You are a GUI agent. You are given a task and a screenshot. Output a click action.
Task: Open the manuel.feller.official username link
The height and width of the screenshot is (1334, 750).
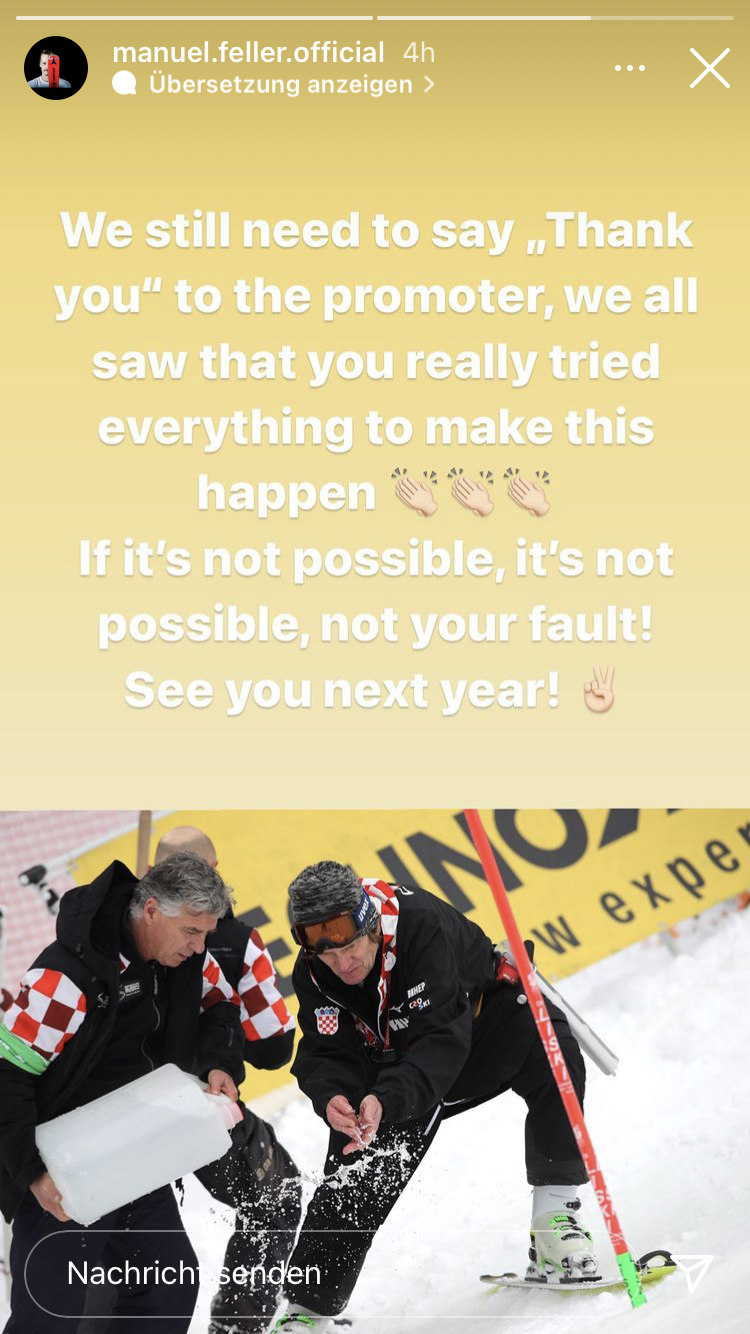click(x=248, y=52)
